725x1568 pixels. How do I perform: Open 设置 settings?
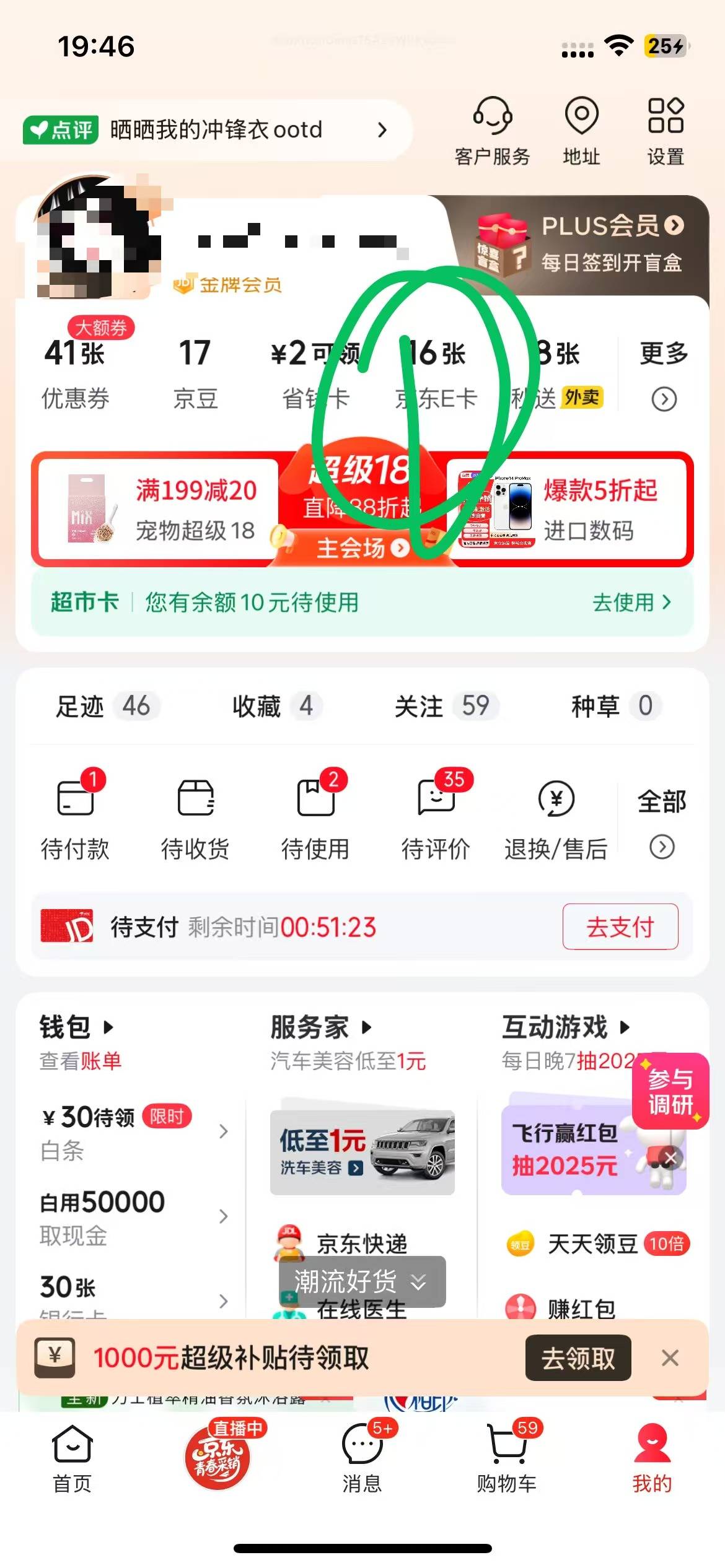tap(666, 131)
